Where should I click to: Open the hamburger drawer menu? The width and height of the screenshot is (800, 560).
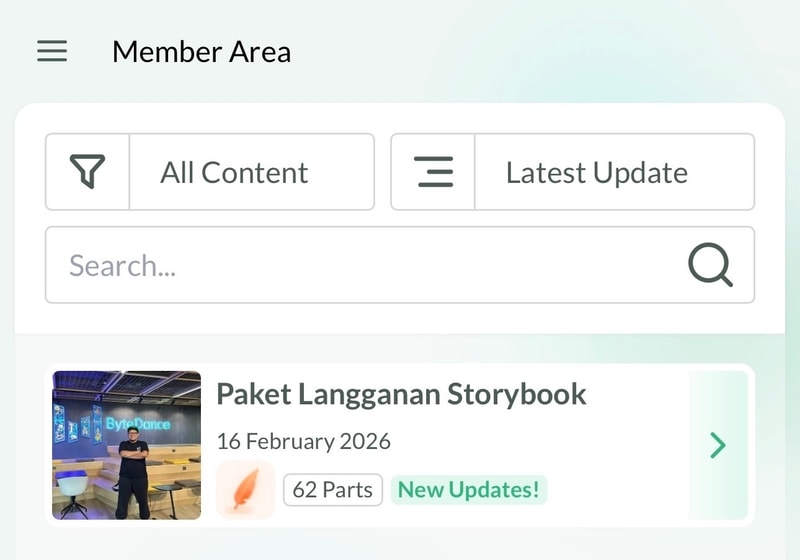coord(52,51)
